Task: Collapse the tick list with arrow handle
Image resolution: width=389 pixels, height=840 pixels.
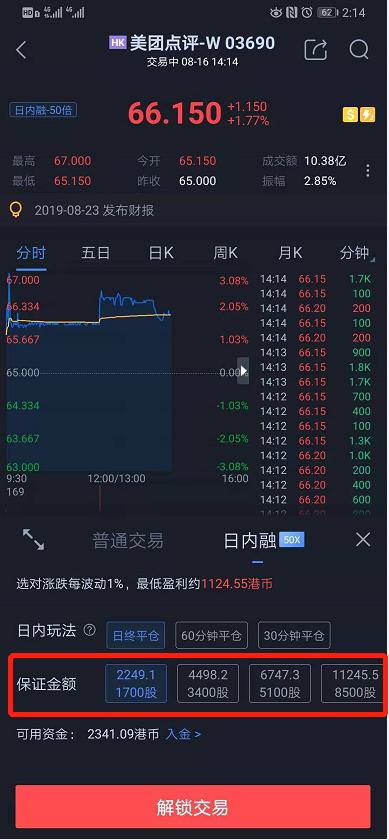Action: point(243,371)
